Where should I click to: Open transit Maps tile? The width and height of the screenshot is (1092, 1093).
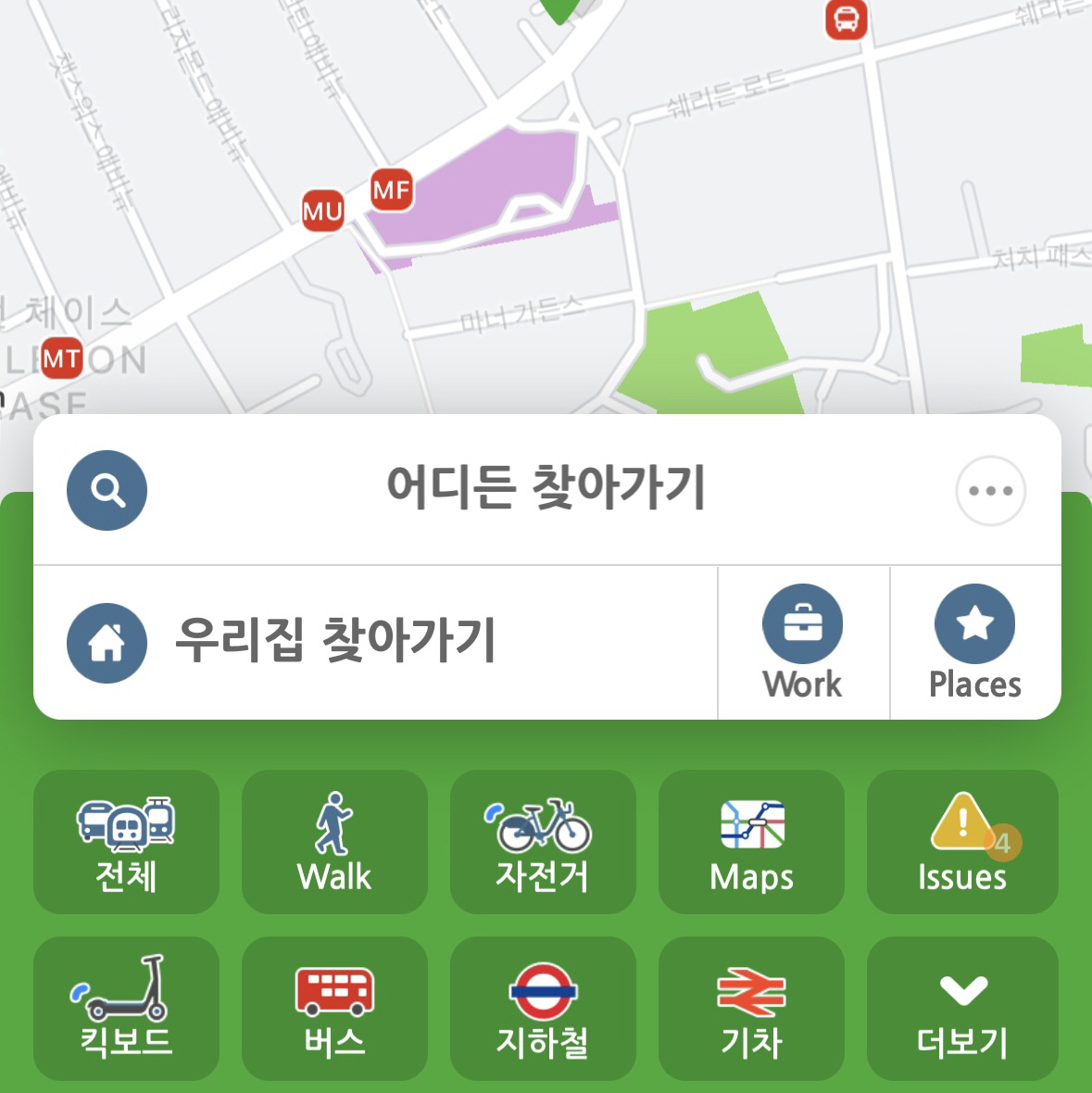click(x=751, y=841)
